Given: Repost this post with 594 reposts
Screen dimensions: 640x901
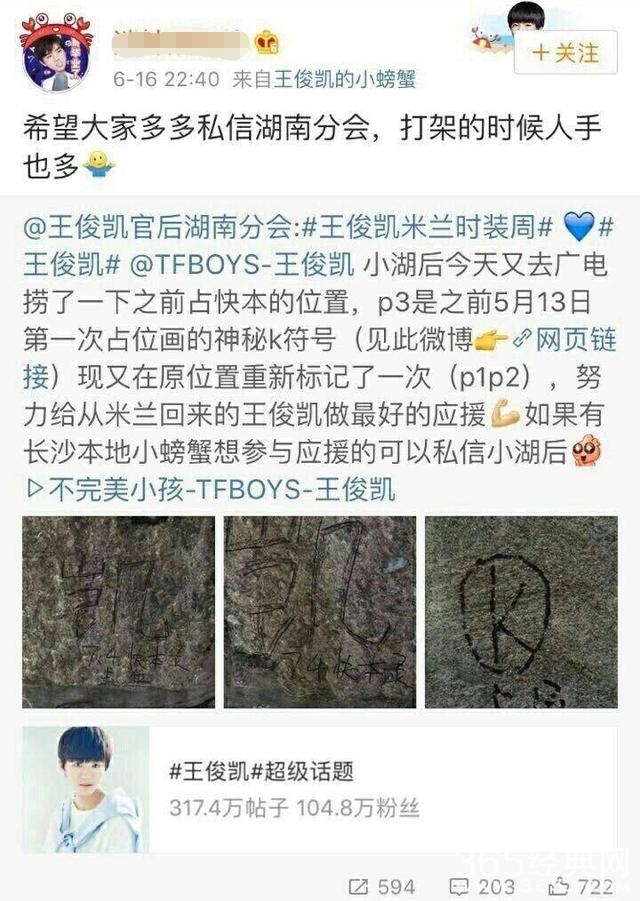Looking at the screenshot, I should [x=382, y=885].
